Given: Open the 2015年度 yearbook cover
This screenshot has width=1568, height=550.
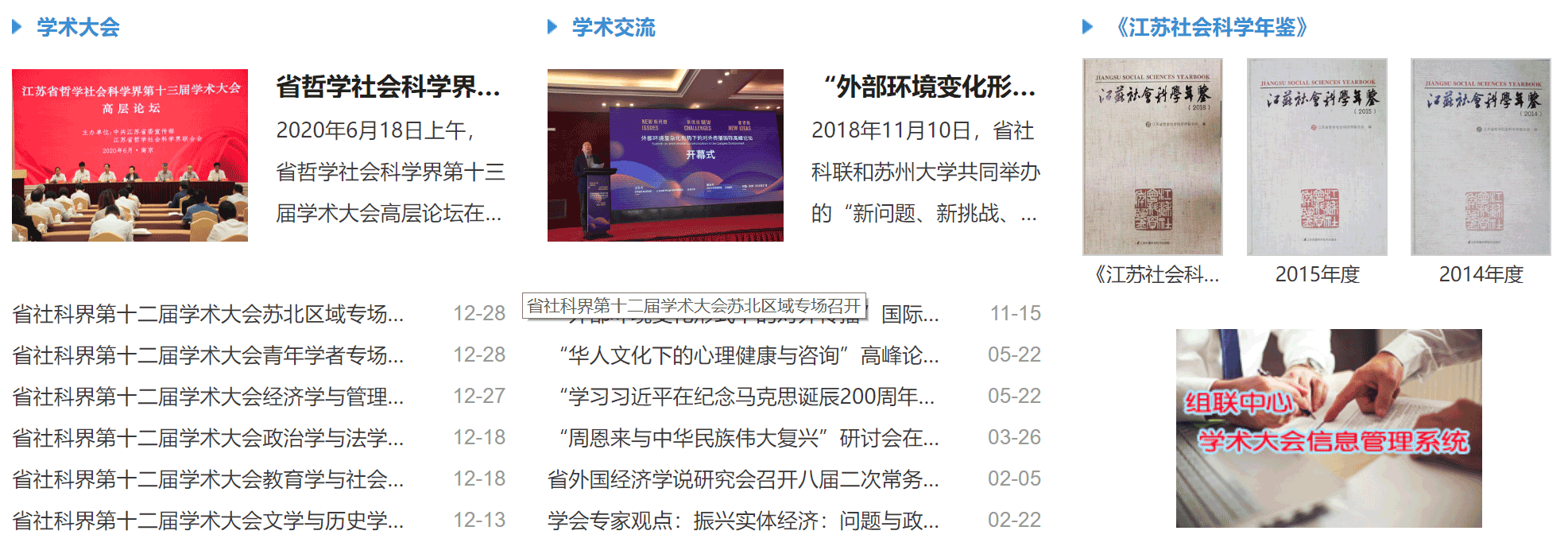Looking at the screenshot, I should coord(1317,157).
